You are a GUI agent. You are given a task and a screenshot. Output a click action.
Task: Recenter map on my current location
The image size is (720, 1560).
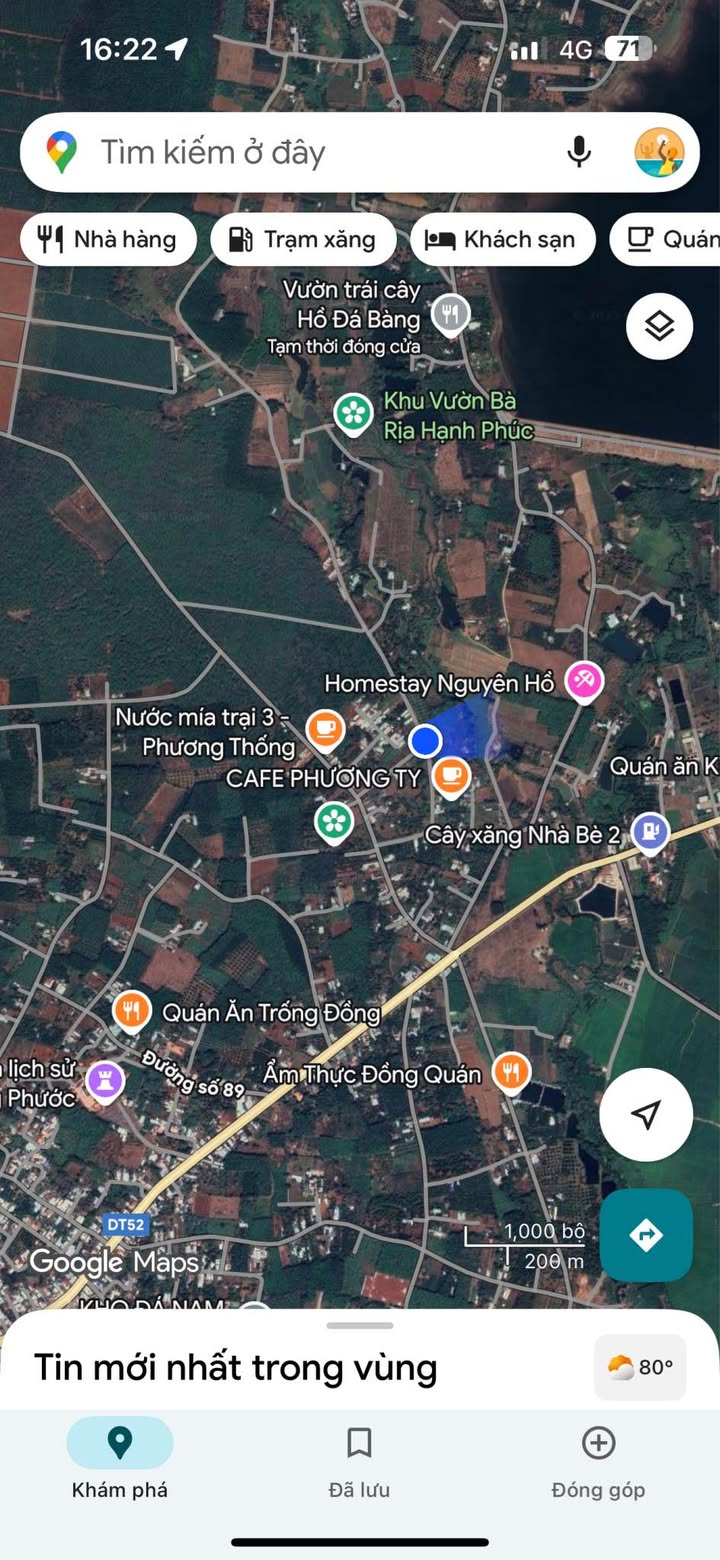[646, 1114]
